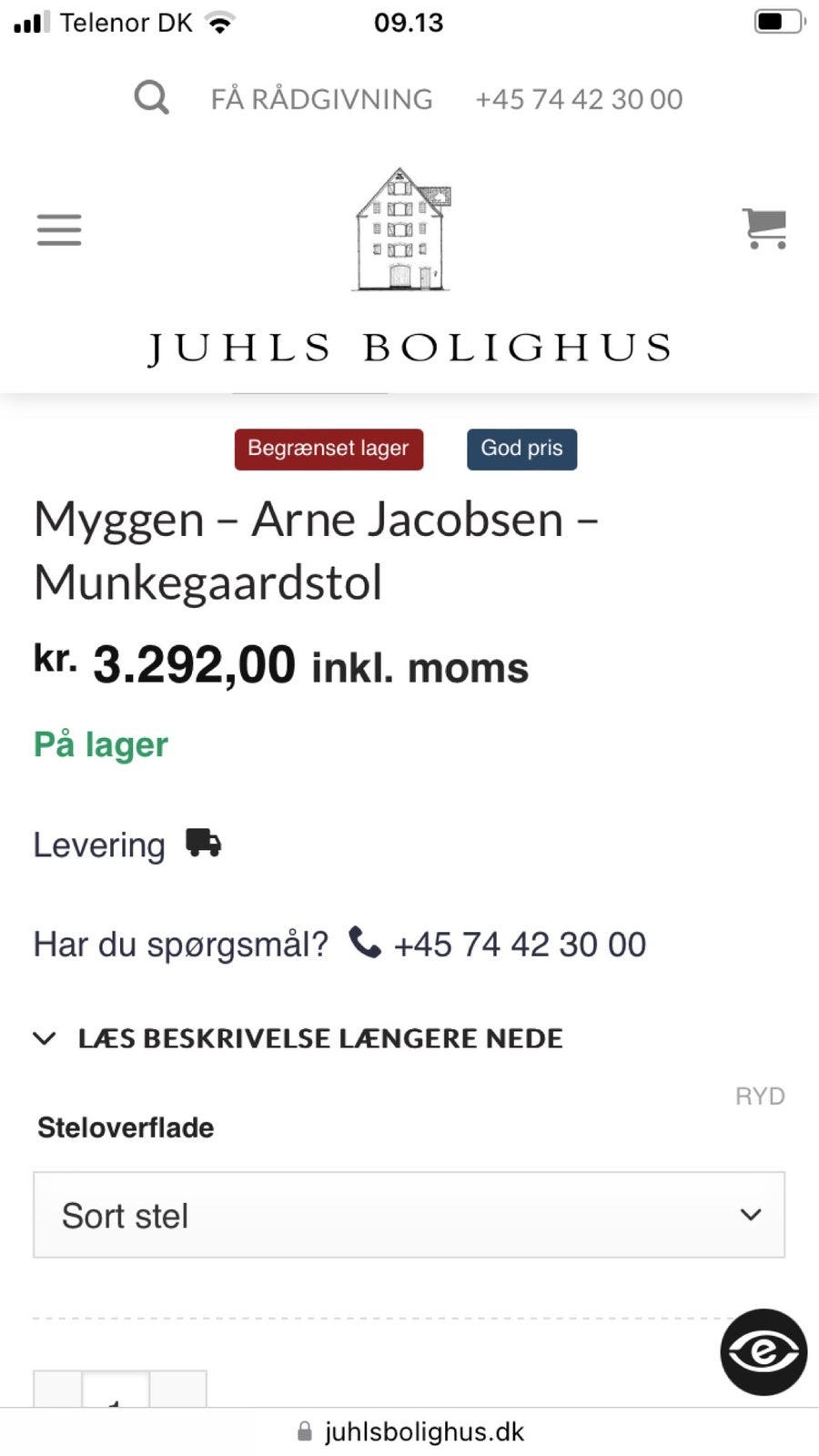This screenshot has height=1456, width=819.
Task: Click the FÅ RÅDGIVNING link
Action: click(x=322, y=98)
